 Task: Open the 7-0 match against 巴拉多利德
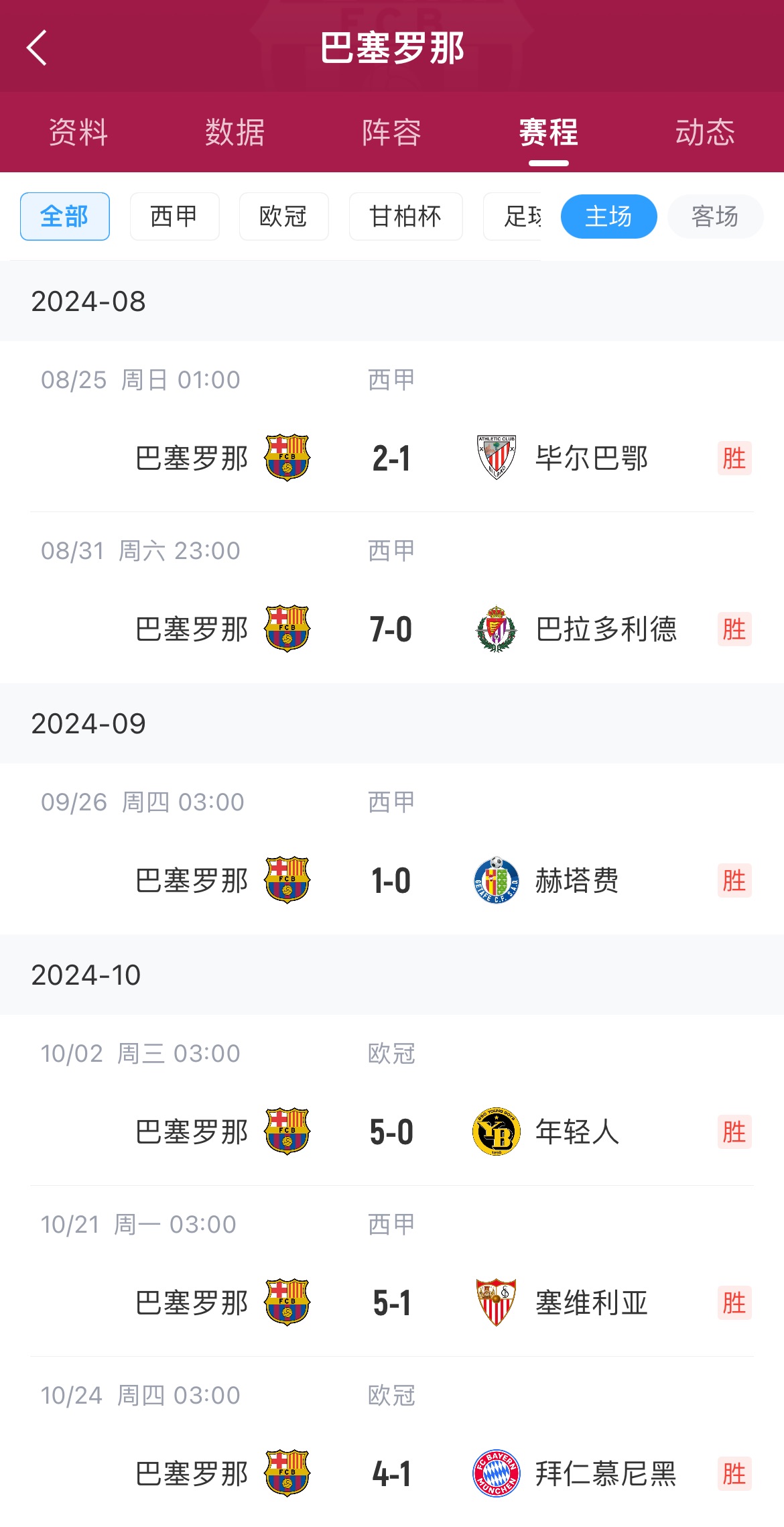point(392,629)
